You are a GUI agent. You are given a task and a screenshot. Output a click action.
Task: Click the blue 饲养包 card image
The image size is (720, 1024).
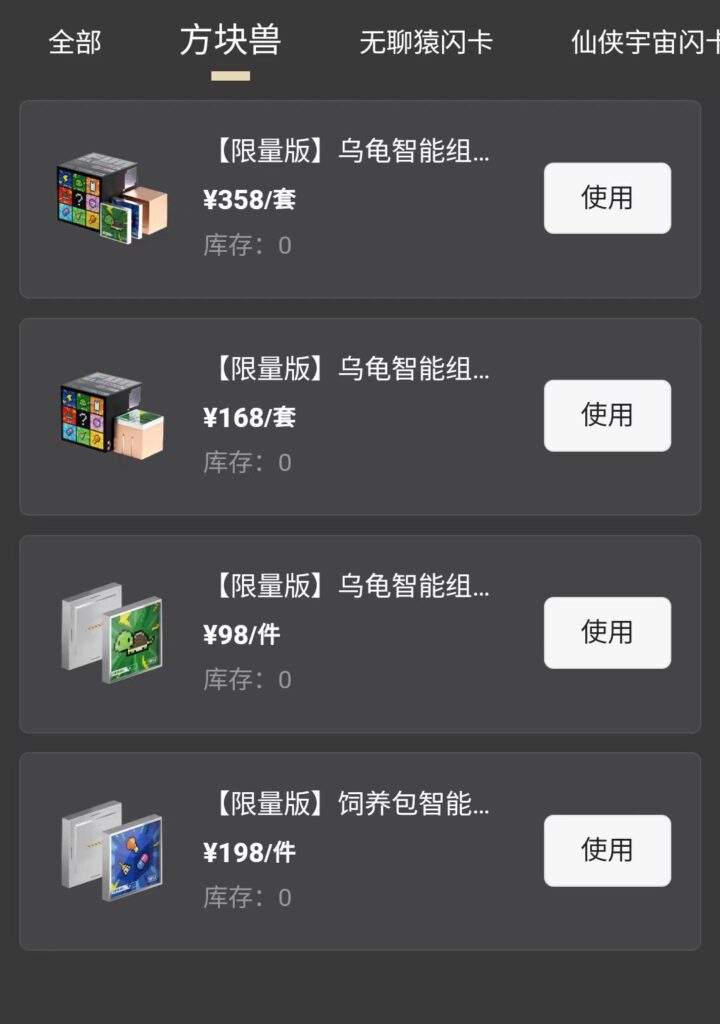(110, 850)
